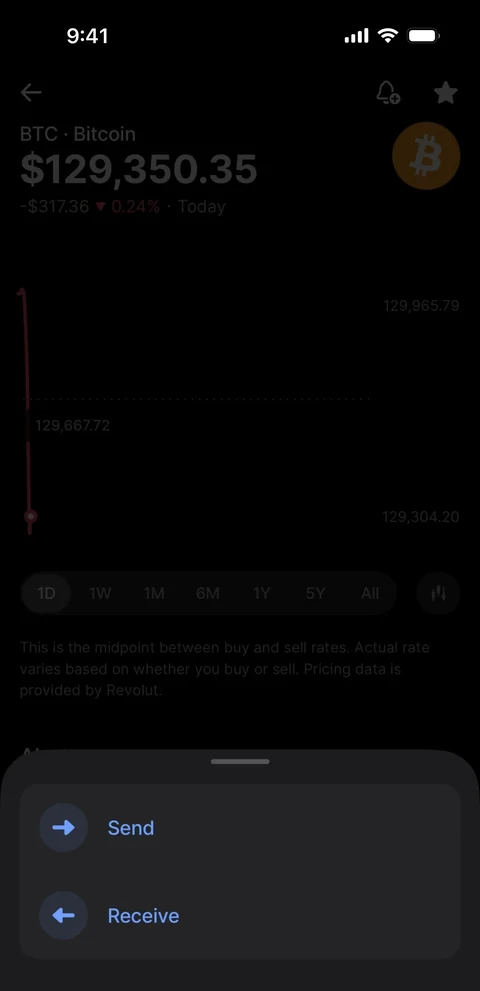Go back with the arrow icon

click(x=30, y=93)
